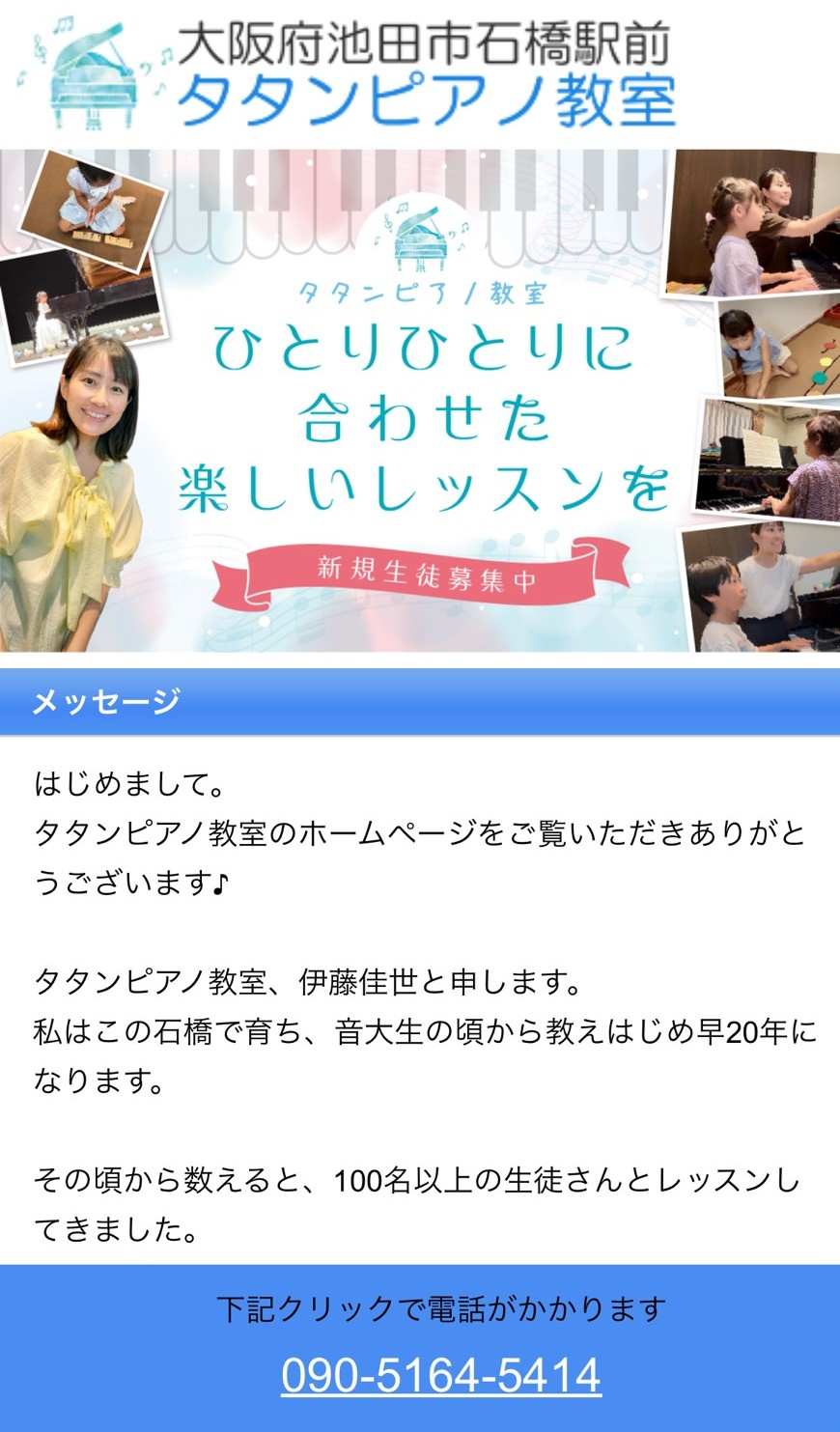Call the phone number 090-5164-5414
Image resolution: width=840 pixels, height=1432 pixels.
pyautogui.click(x=441, y=1375)
